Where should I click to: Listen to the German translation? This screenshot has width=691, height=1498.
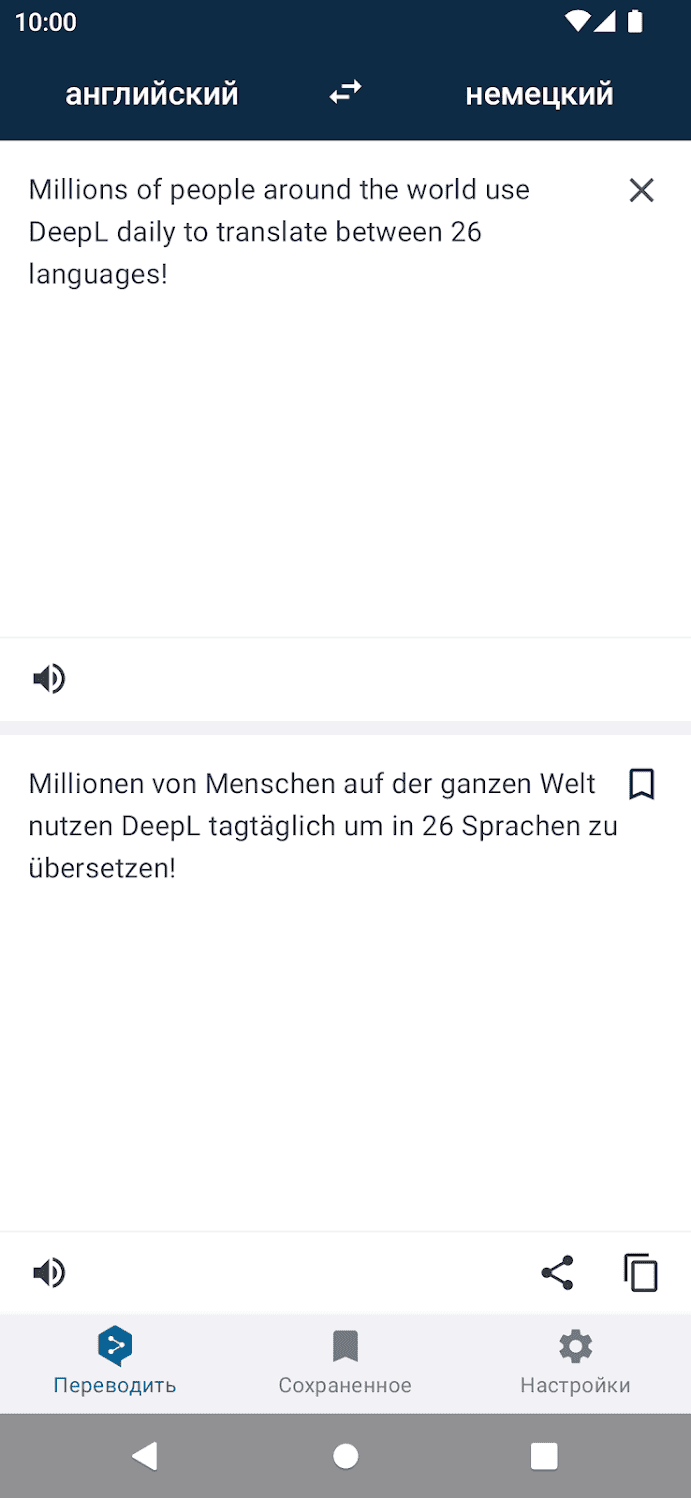tap(49, 1273)
